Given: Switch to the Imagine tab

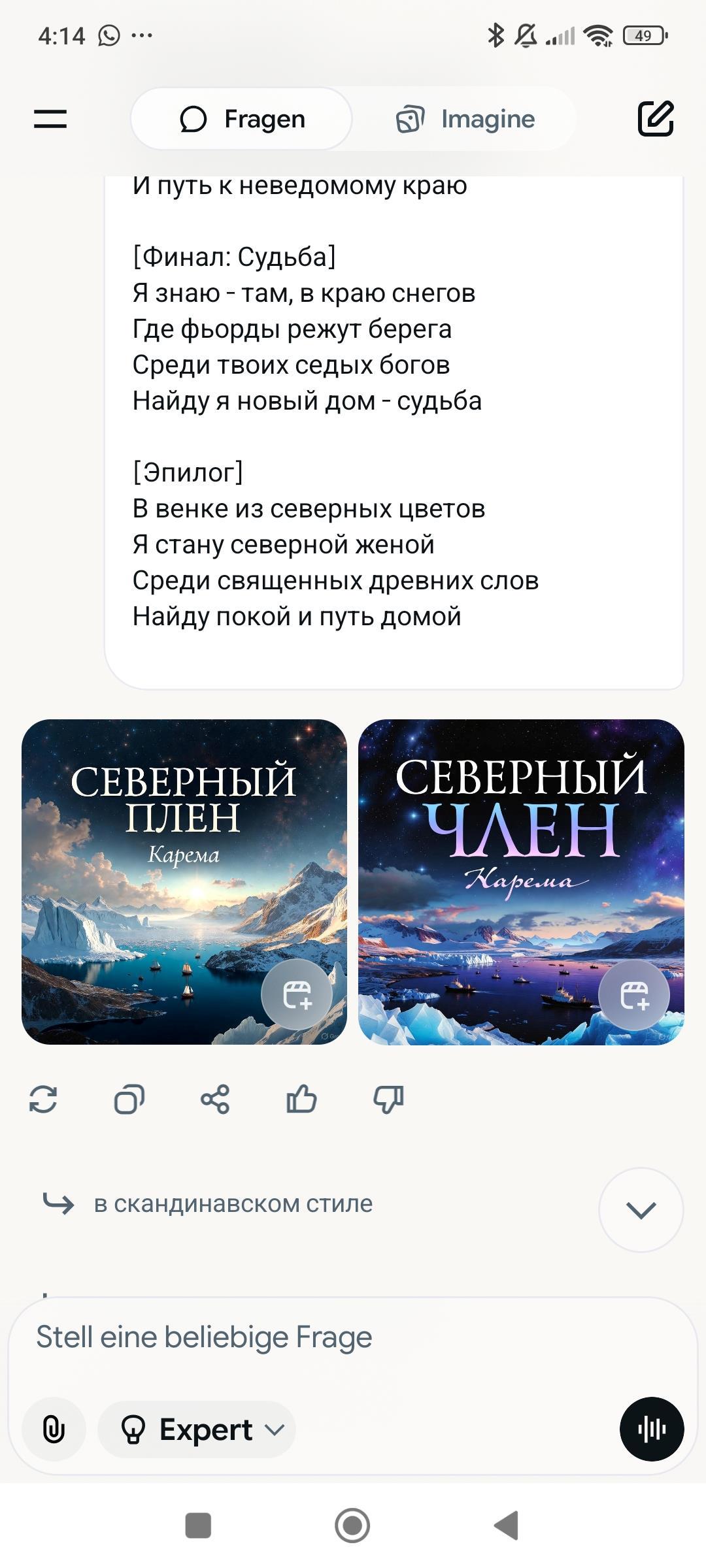Looking at the screenshot, I should [465, 119].
